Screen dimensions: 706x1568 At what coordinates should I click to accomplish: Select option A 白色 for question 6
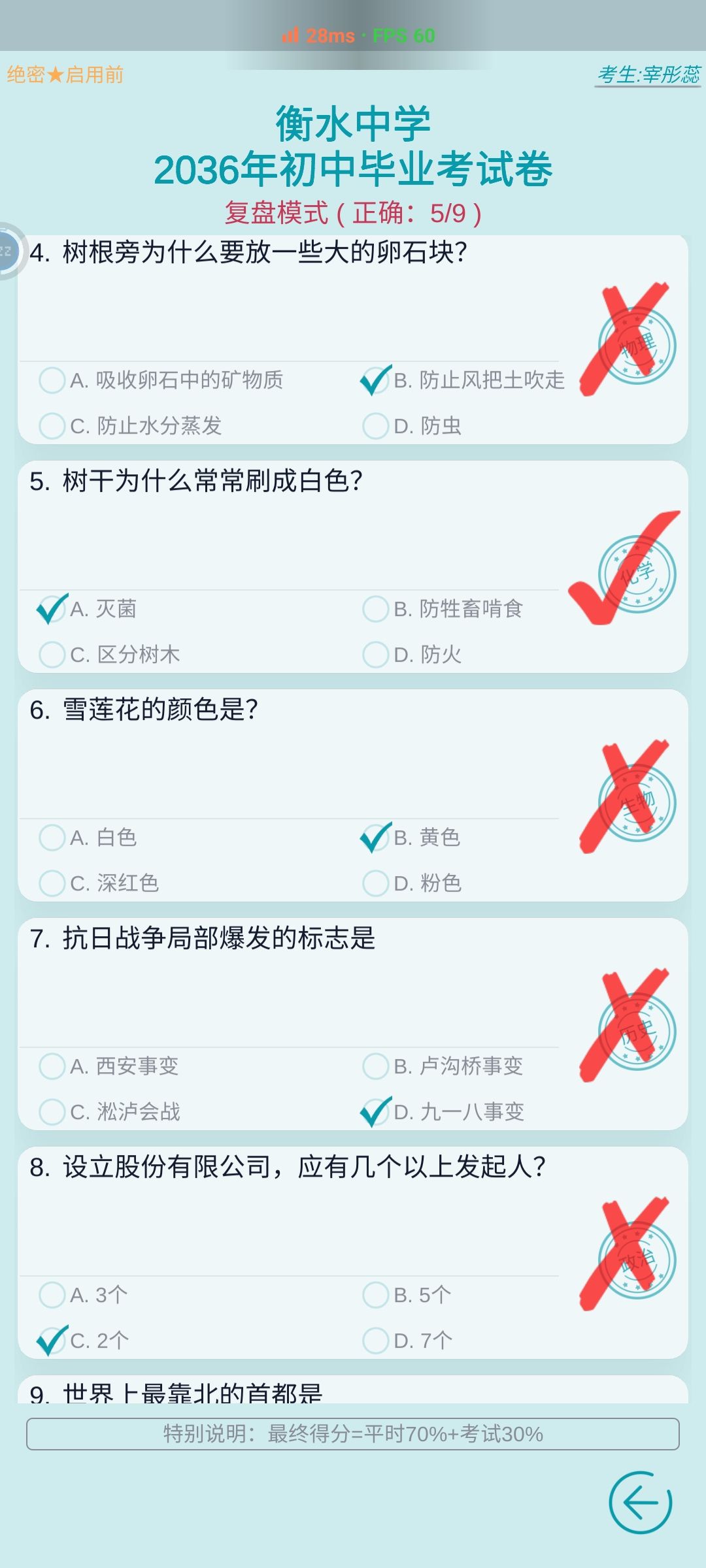88,837
